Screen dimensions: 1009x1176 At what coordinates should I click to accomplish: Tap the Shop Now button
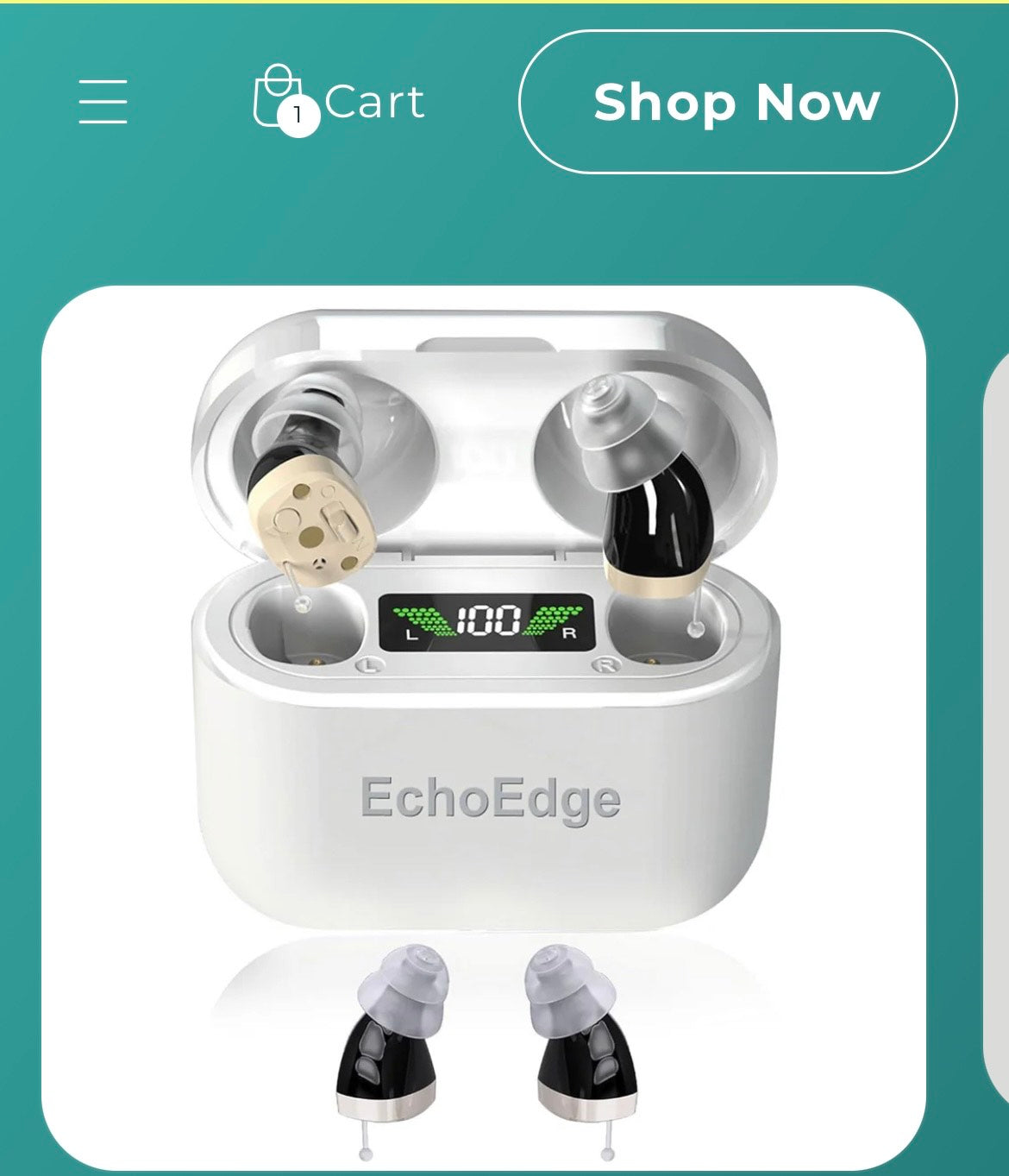coord(737,102)
